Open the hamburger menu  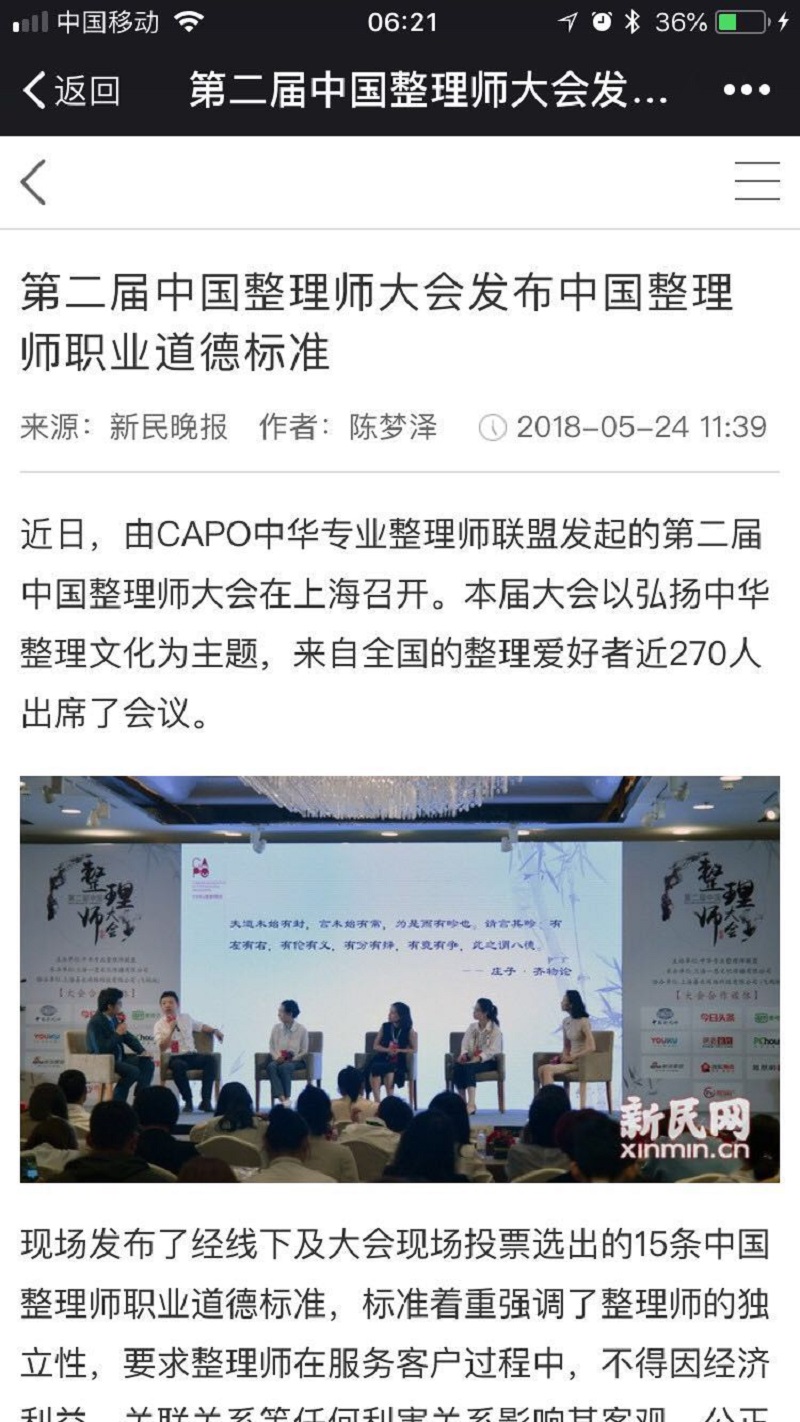click(x=757, y=182)
